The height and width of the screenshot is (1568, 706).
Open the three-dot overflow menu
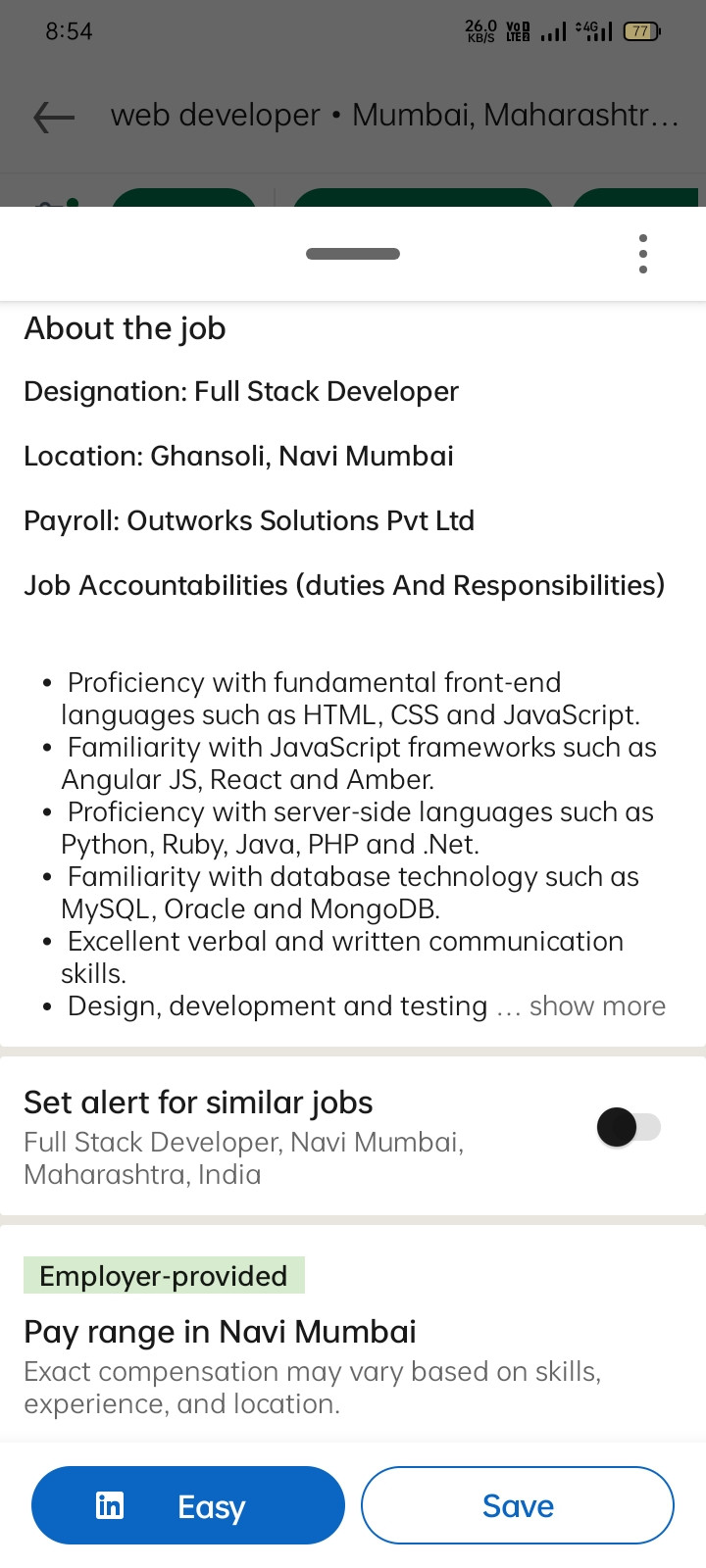[x=643, y=254]
